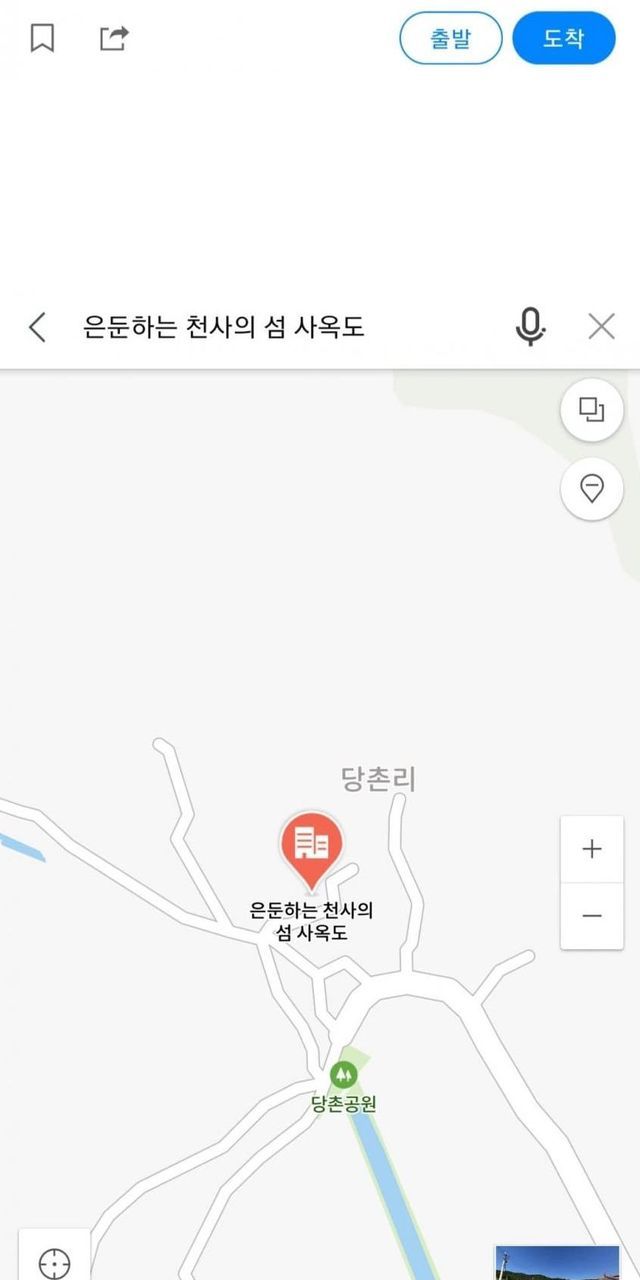Center map on my current location
640x1280 pixels.
[x=54, y=1260]
